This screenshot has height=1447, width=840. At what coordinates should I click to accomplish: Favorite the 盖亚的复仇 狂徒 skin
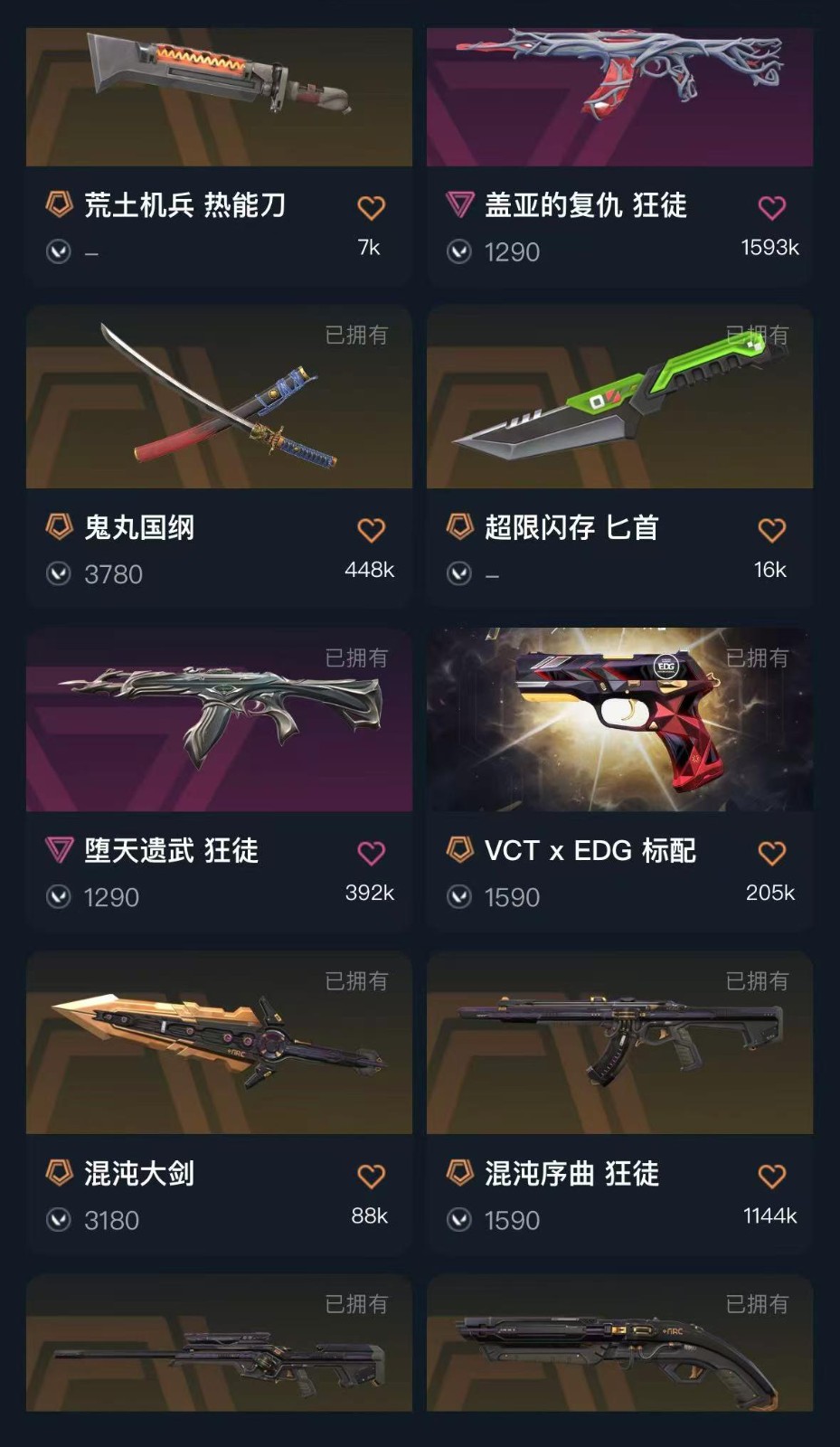[x=771, y=208]
